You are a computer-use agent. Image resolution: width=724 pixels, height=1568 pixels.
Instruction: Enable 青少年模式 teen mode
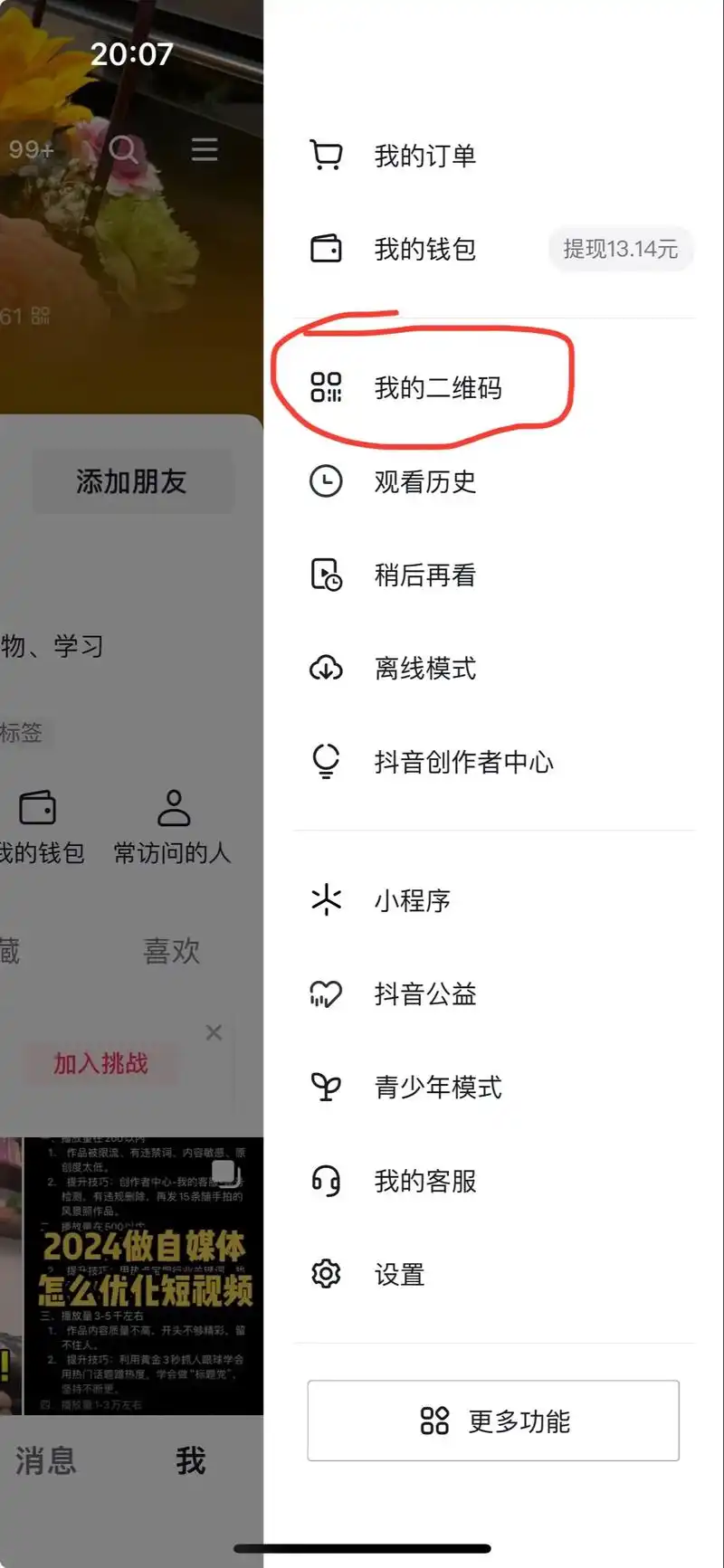coord(439,1088)
